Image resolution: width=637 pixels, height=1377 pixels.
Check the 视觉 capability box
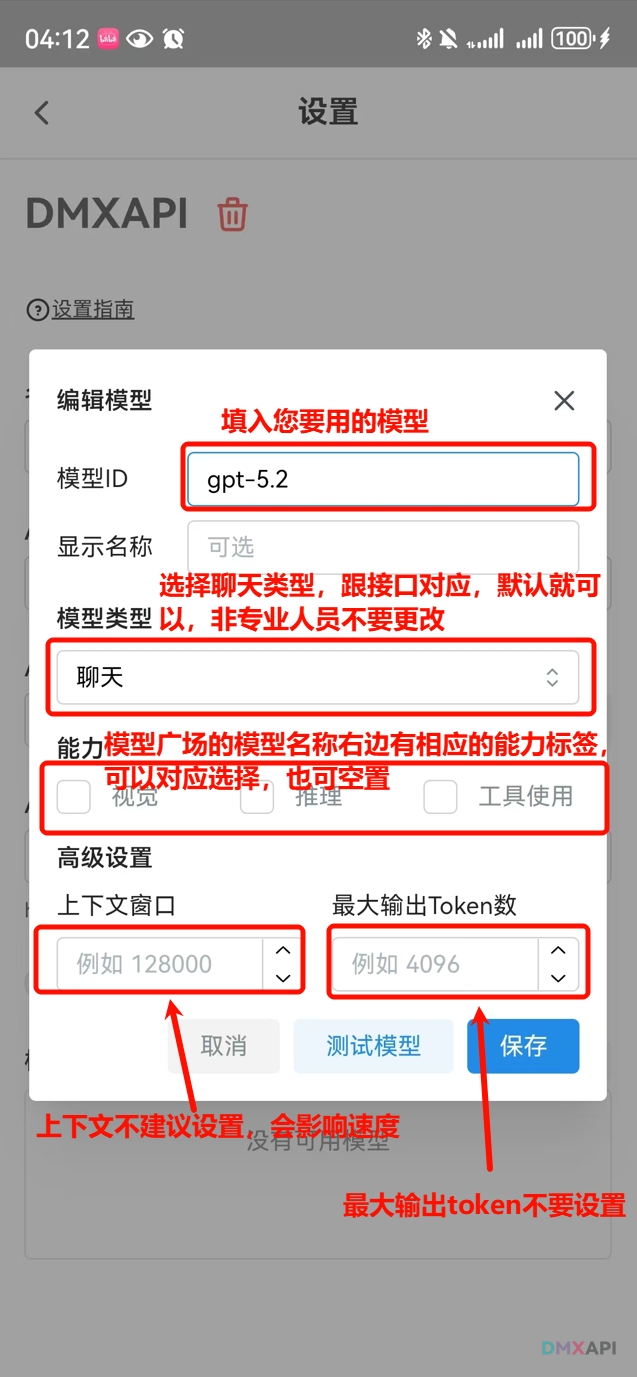(74, 797)
